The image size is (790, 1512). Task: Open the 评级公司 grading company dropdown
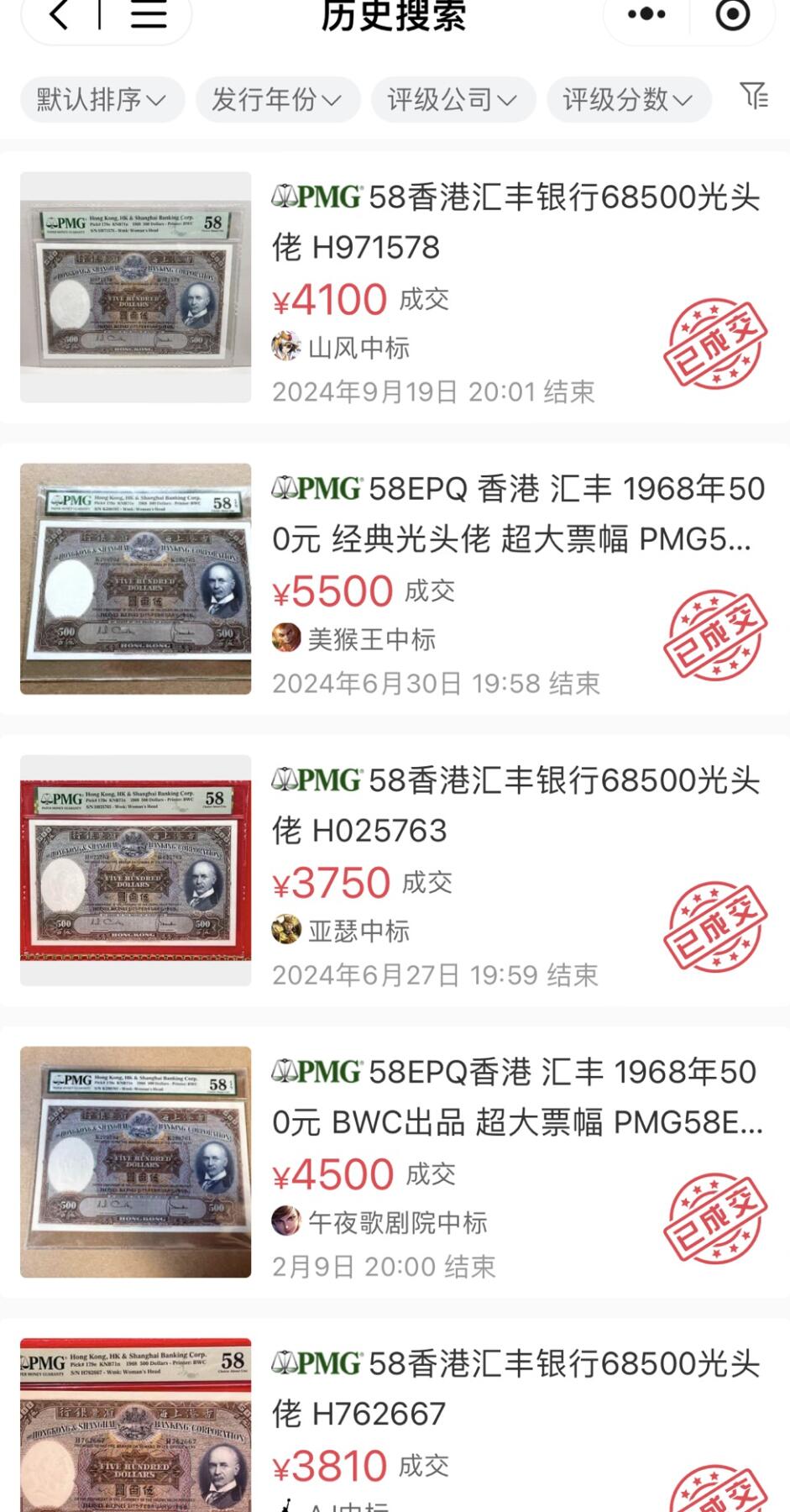452,98
